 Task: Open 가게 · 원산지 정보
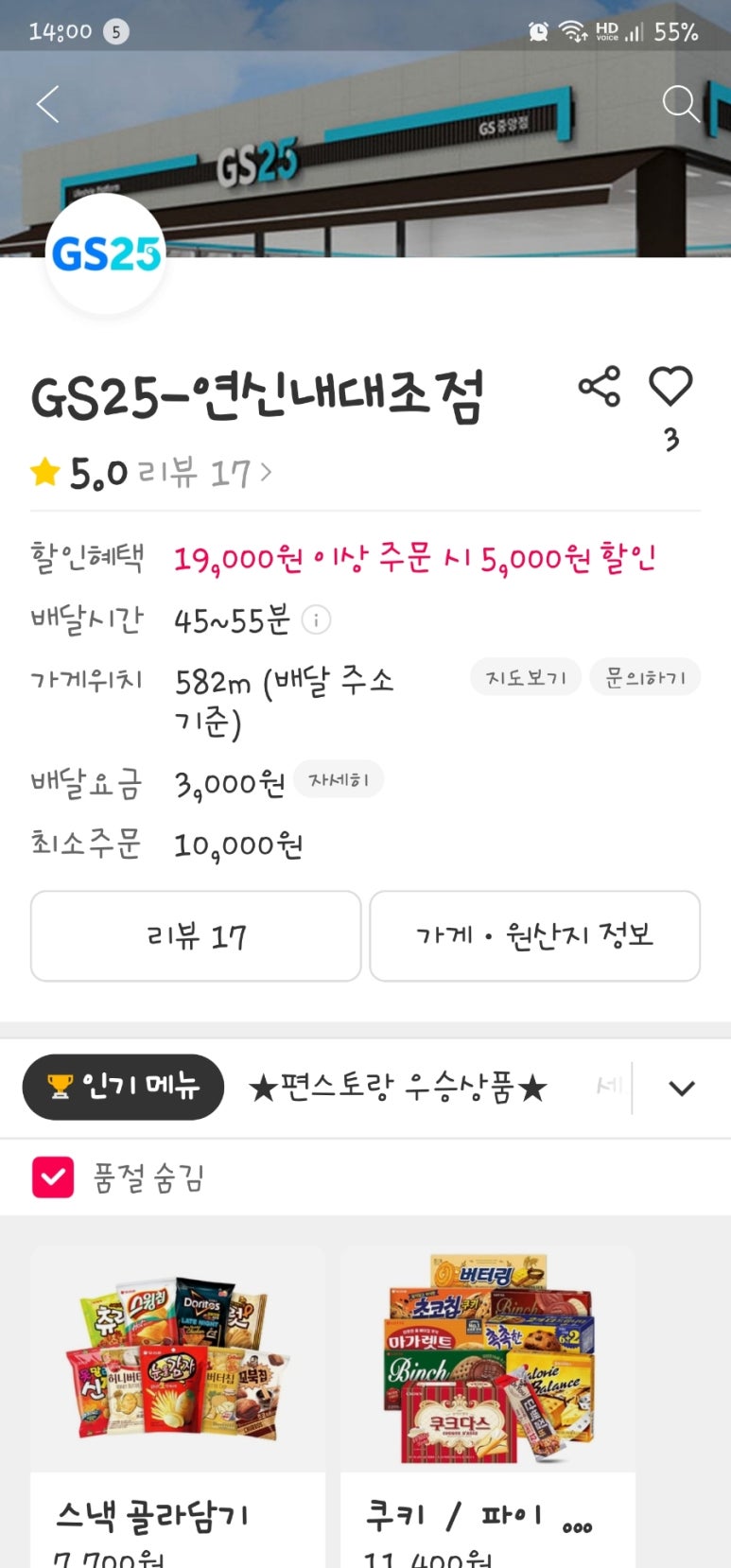534,936
